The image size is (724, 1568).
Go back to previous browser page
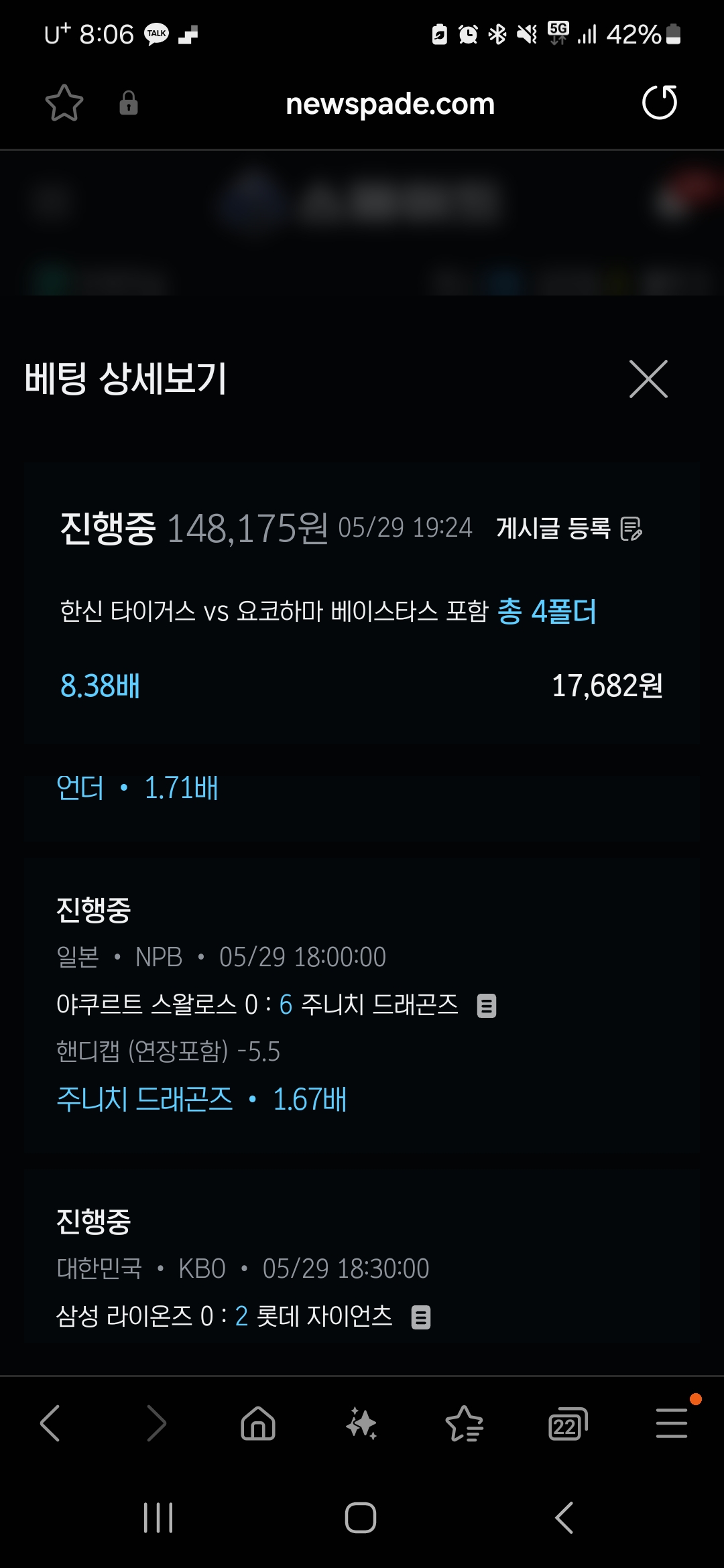[50, 1423]
